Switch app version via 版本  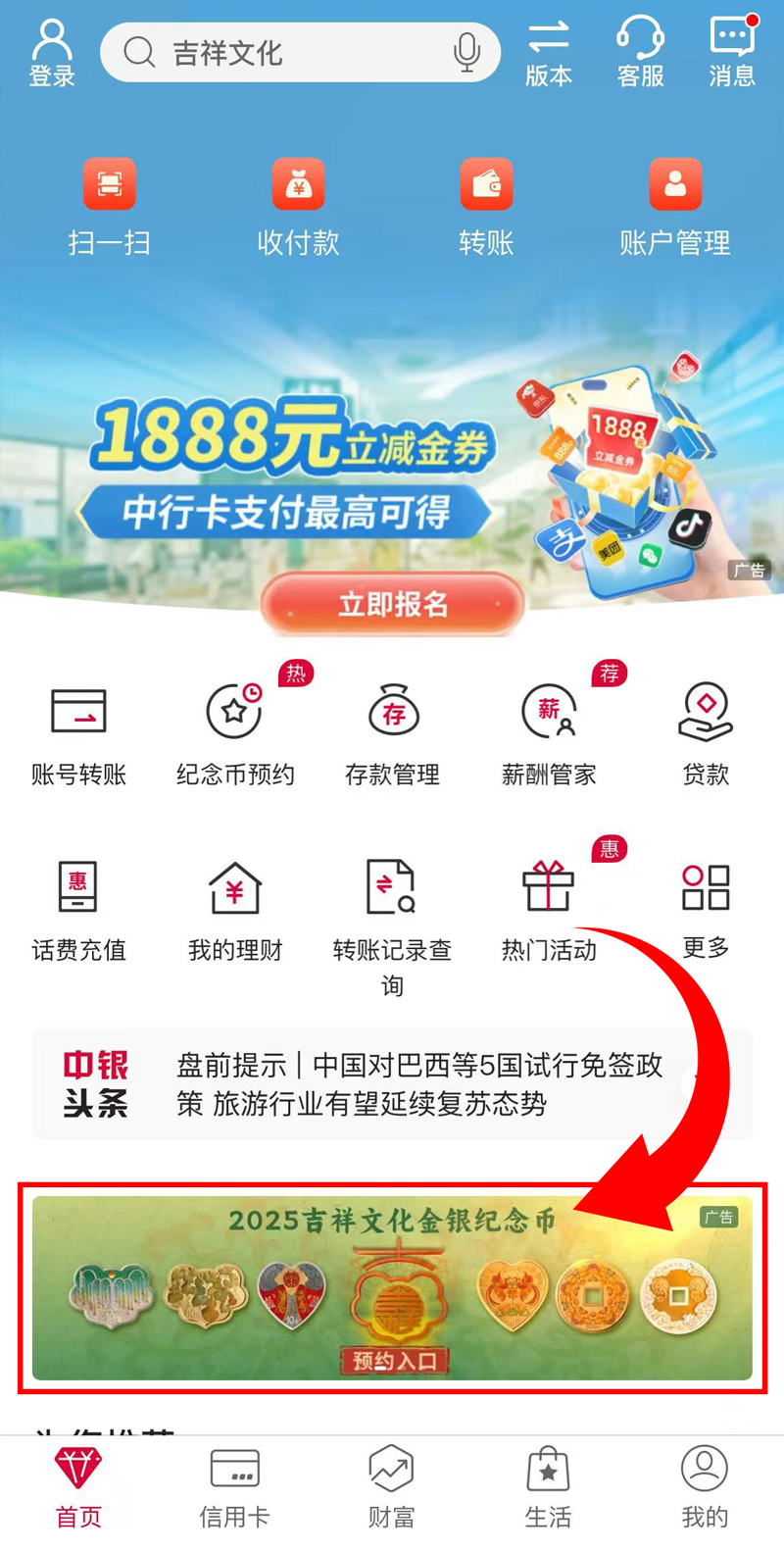(x=548, y=53)
